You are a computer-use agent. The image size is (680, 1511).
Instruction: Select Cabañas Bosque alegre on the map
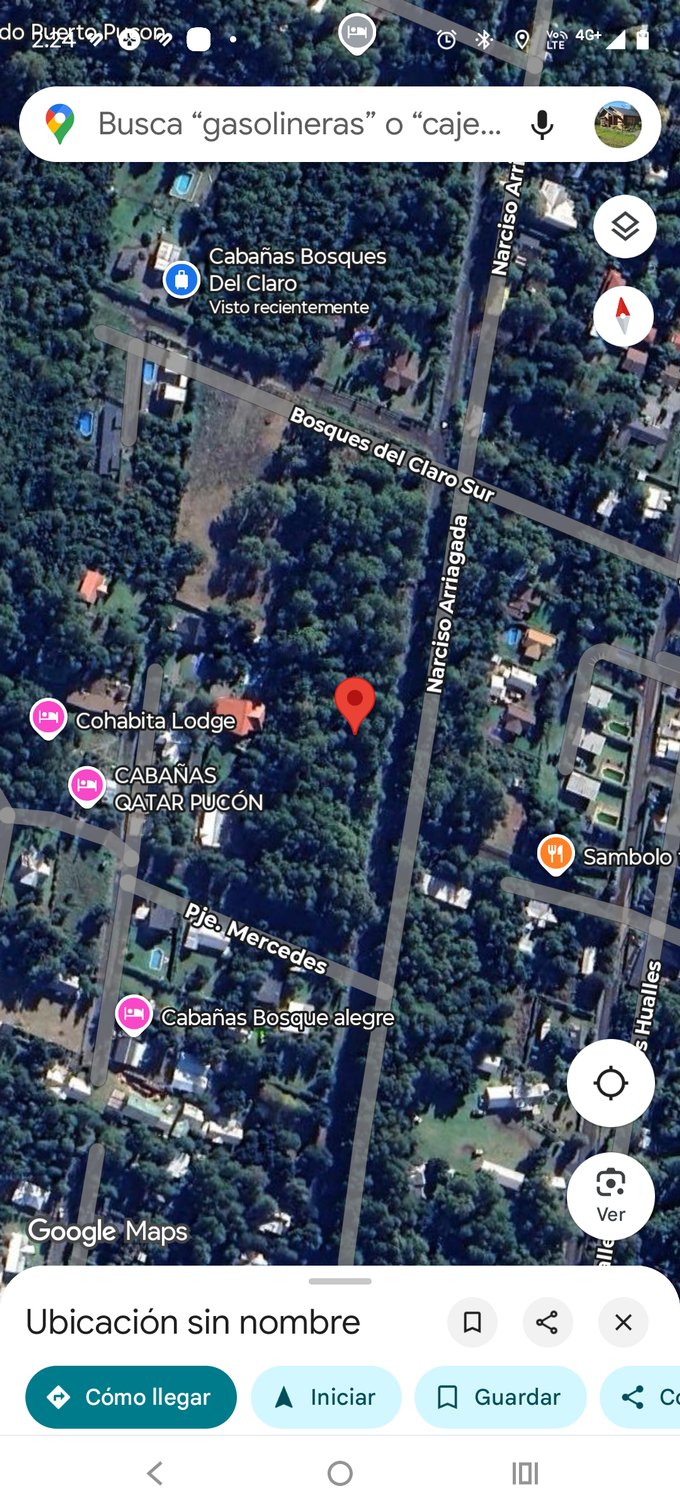134,1015
